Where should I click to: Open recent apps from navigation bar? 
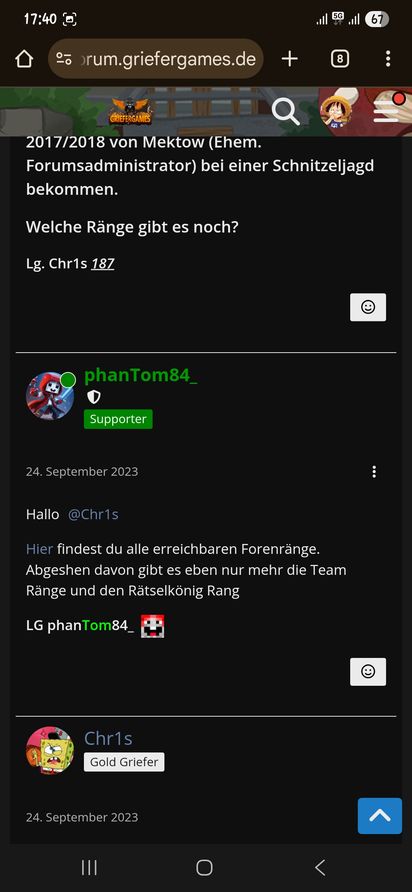(89, 868)
